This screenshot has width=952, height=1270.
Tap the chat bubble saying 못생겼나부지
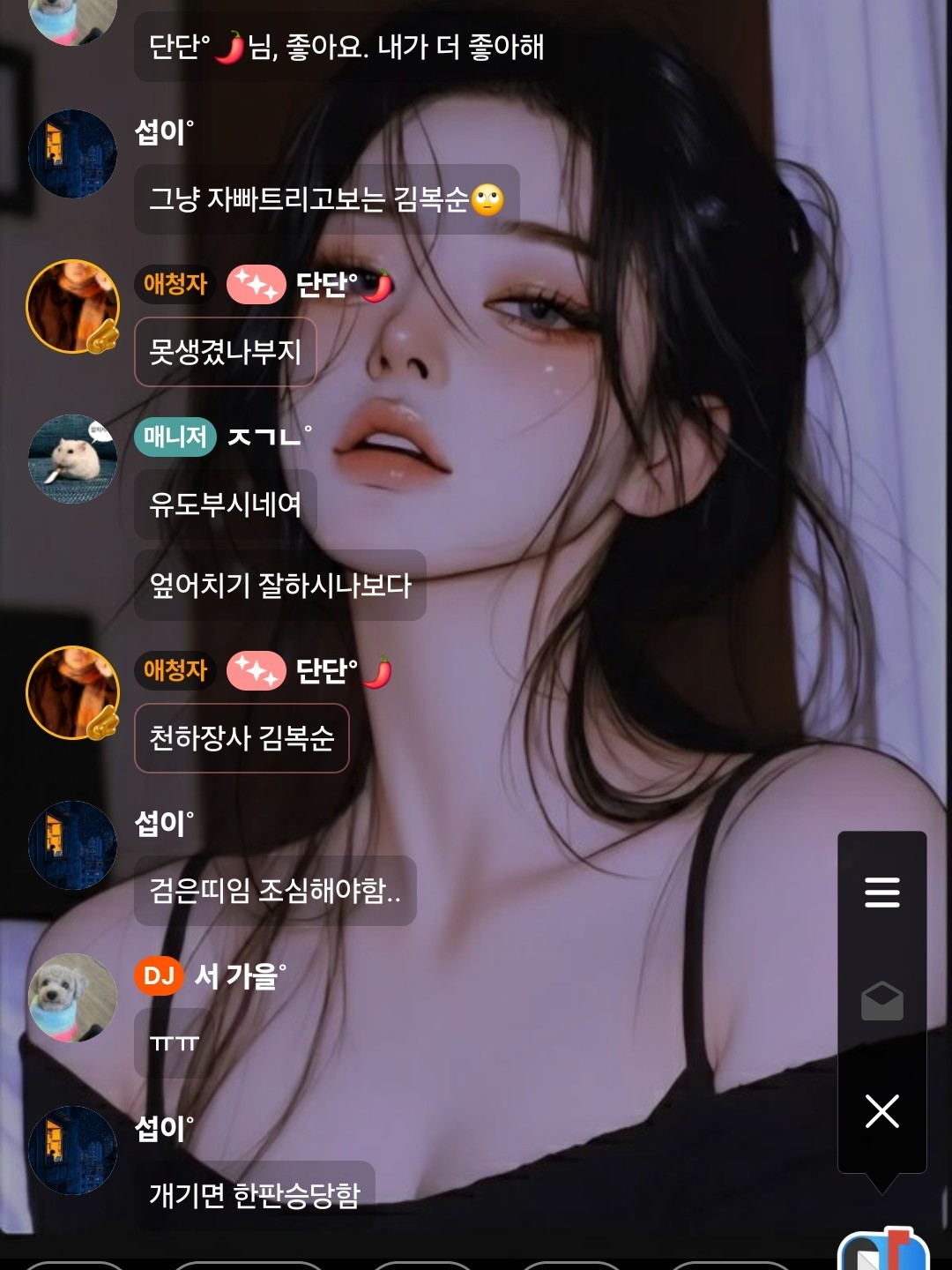coord(225,351)
